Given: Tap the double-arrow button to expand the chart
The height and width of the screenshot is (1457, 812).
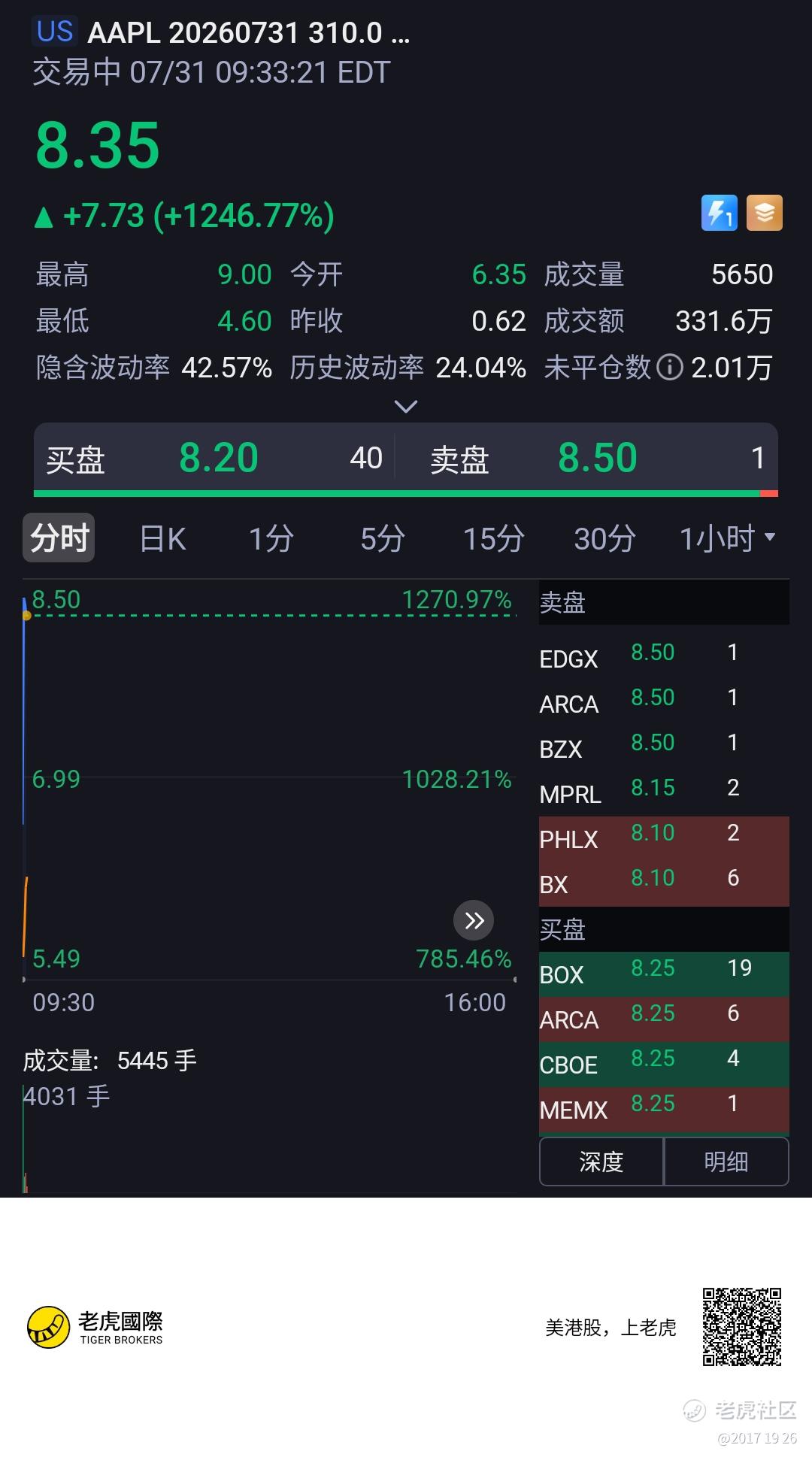Looking at the screenshot, I should pyautogui.click(x=474, y=920).
